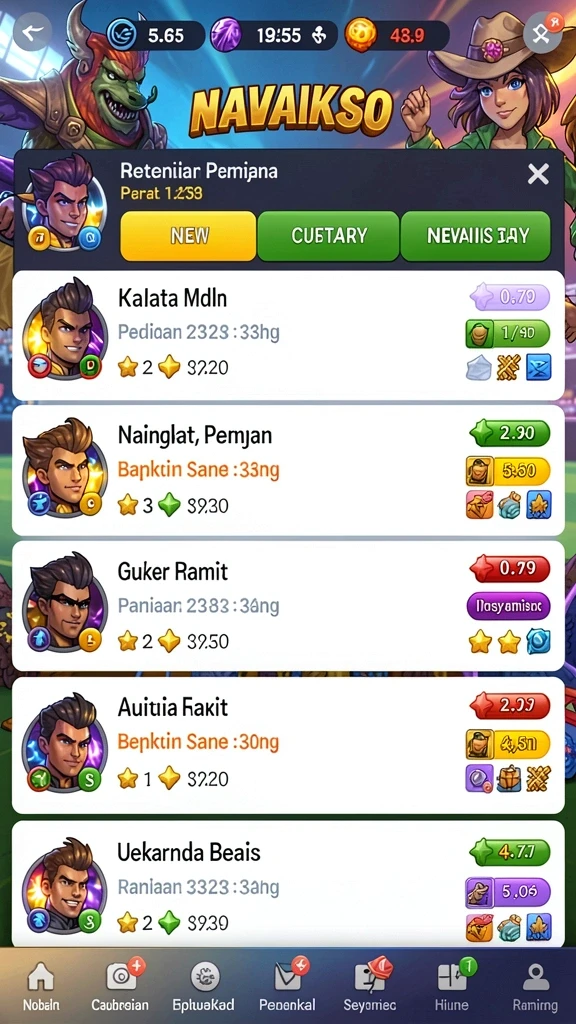Switch to the NEVAIIS IAY tab
The image size is (576, 1024).
[476, 236]
